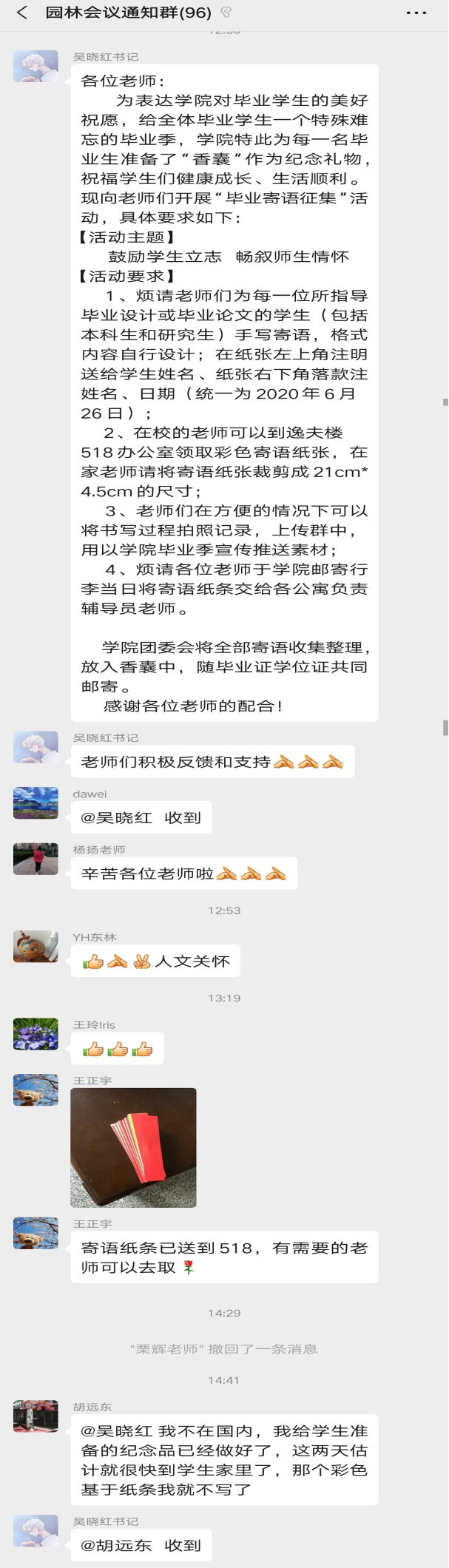The width and height of the screenshot is (449, 1568).
Task: Open the group chat overflow menu
Action: click(416, 13)
